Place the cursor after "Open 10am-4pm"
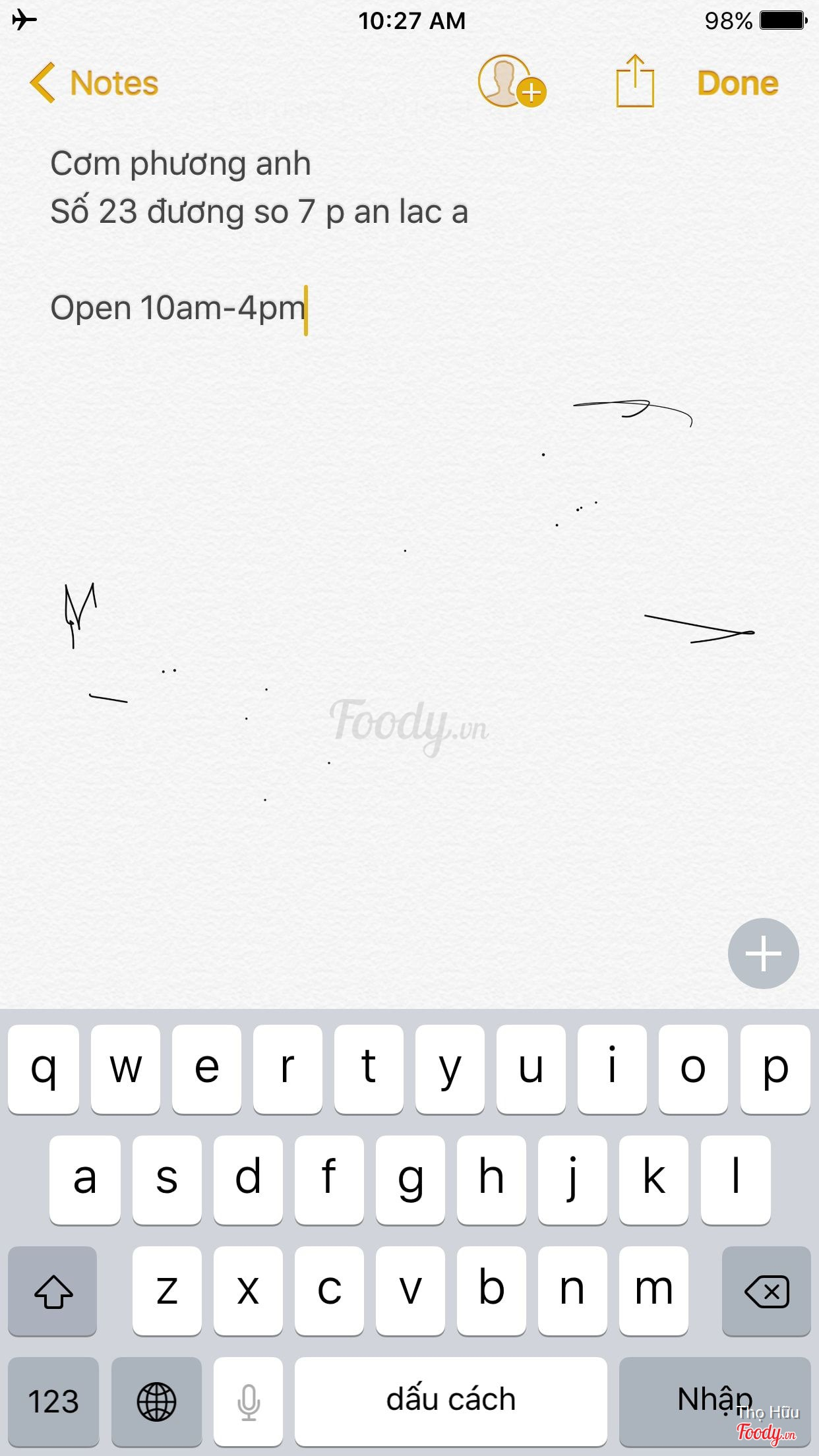The width and height of the screenshot is (819, 1456). tap(306, 309)
